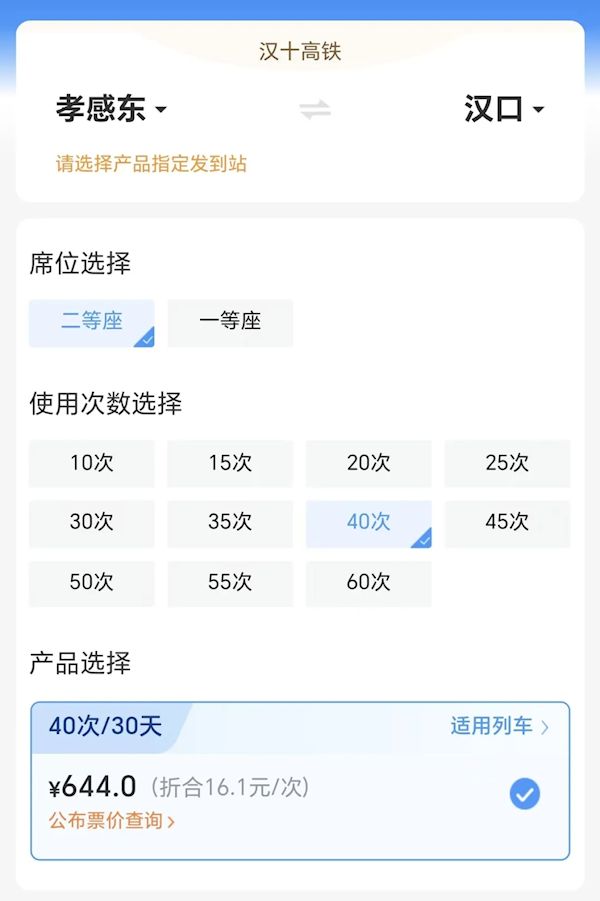Choose 60次 usage count
600x901 pixels.
point(369,583)
